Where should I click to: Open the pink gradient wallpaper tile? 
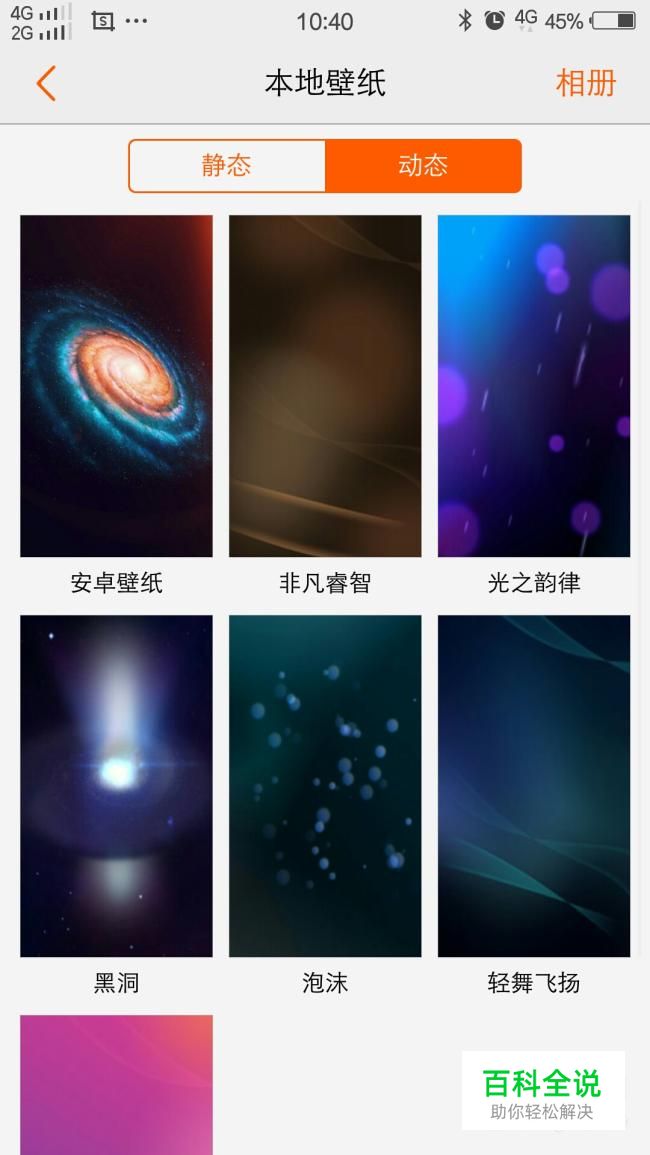tap(116, 1085)
